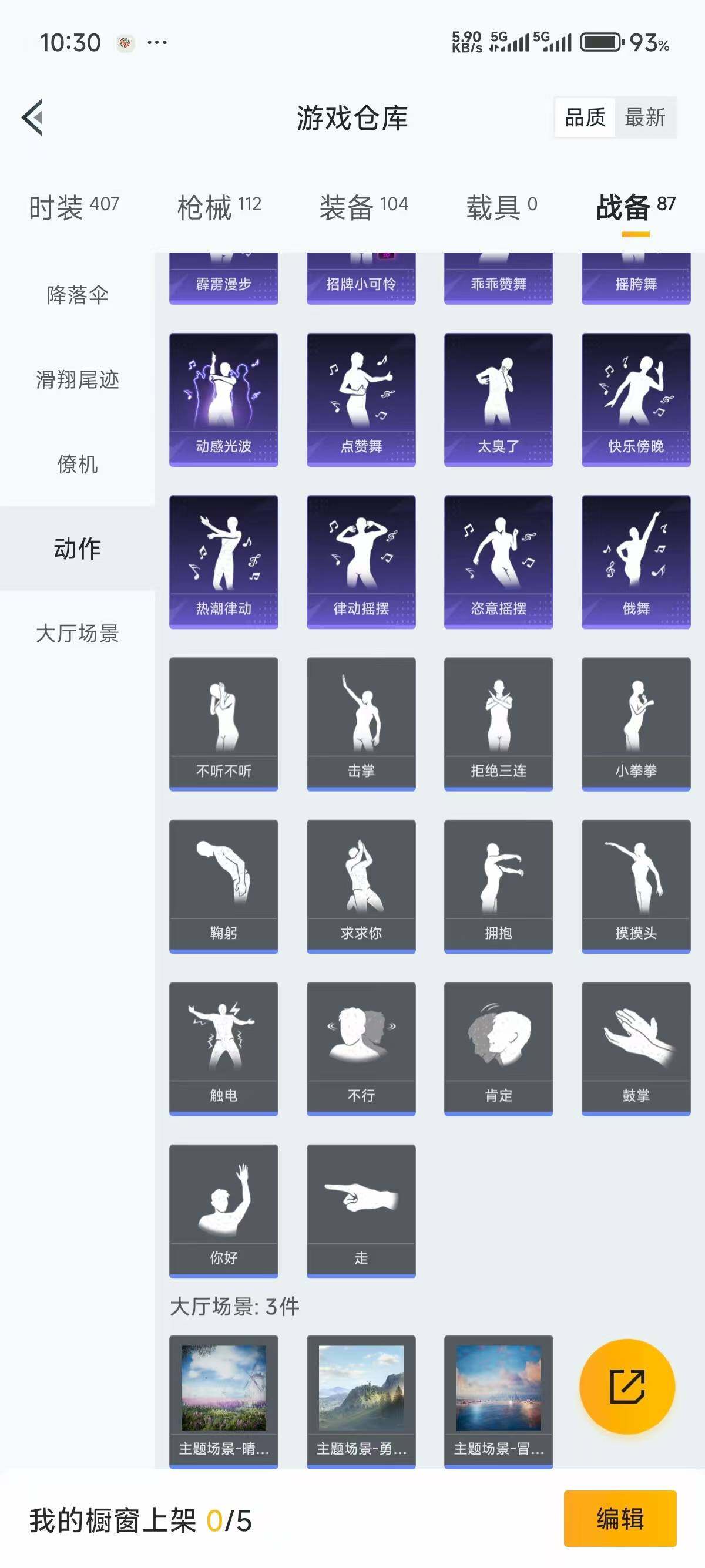The height and width of the screenshot is (1568, 705).
Task: Open the 时装 category tab
Action: click(x=73, y=206)
